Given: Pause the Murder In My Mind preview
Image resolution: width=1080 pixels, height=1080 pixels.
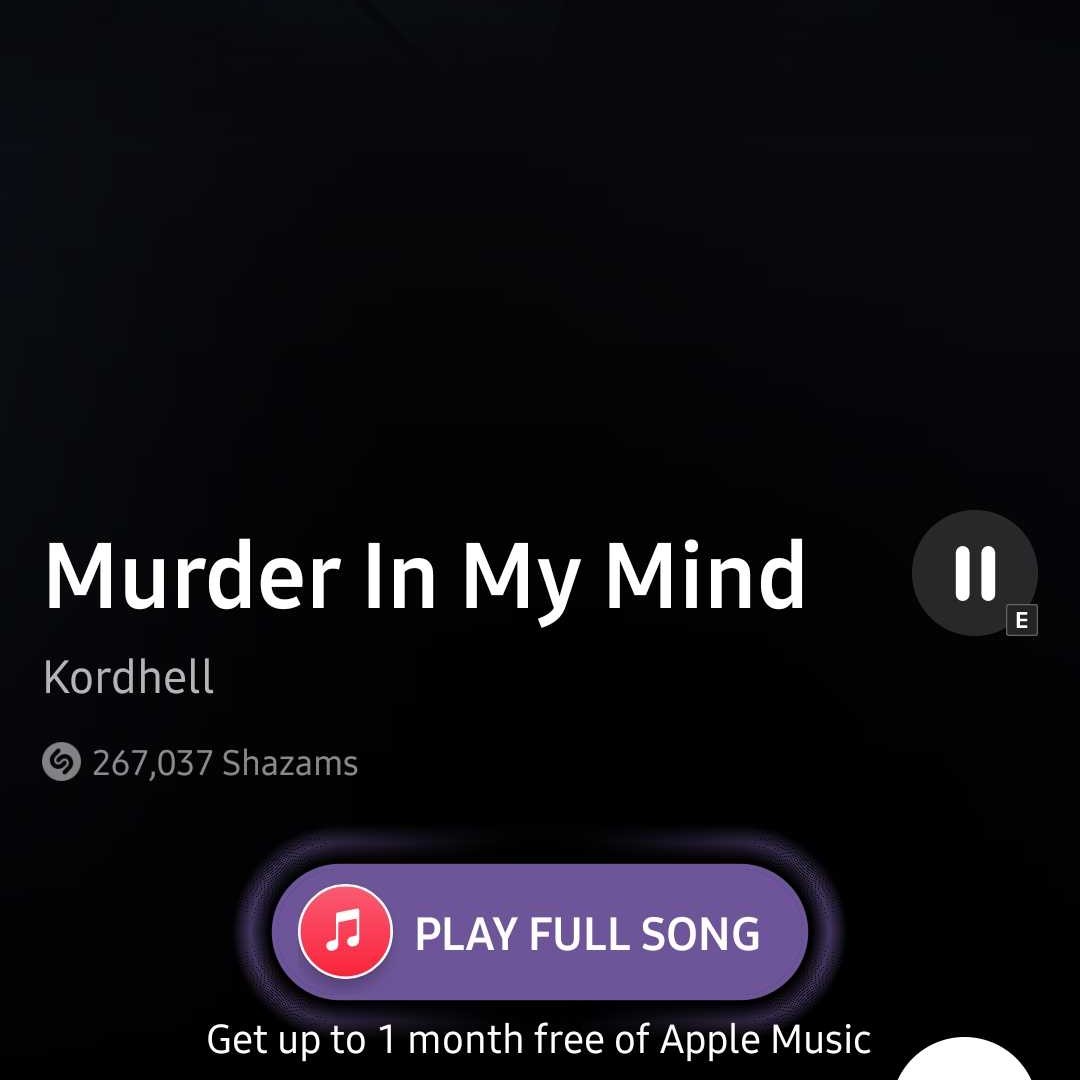Looking at the screenshot, I should point(974,572).
